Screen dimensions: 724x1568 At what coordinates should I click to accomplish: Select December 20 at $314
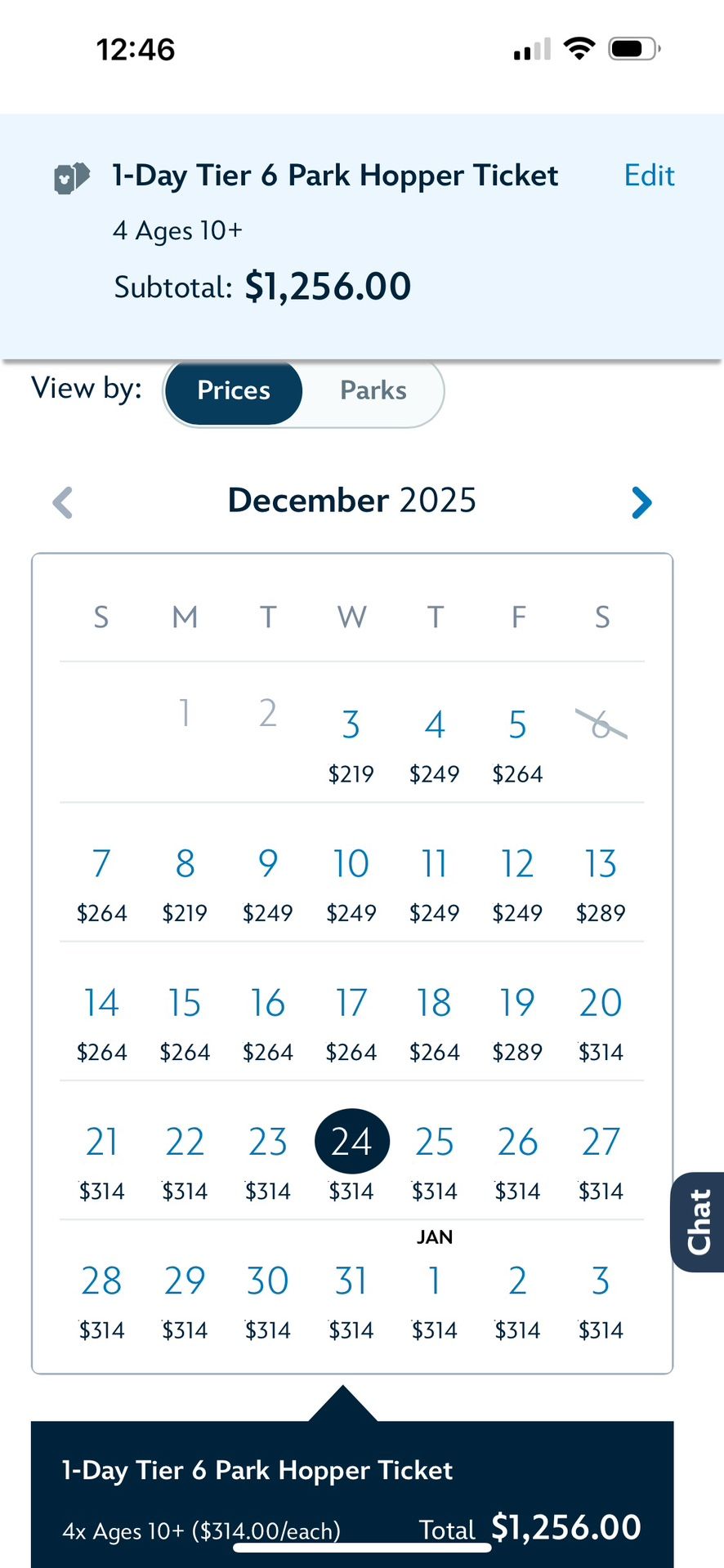[x=601, y=1017]
